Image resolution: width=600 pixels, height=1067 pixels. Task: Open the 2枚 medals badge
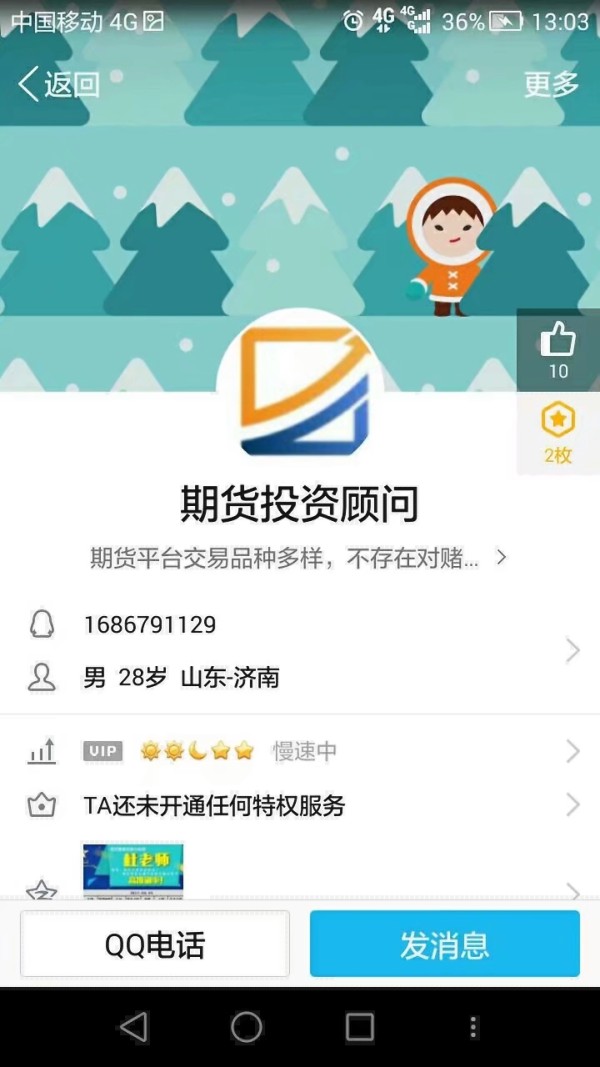[x=559, y=433]
